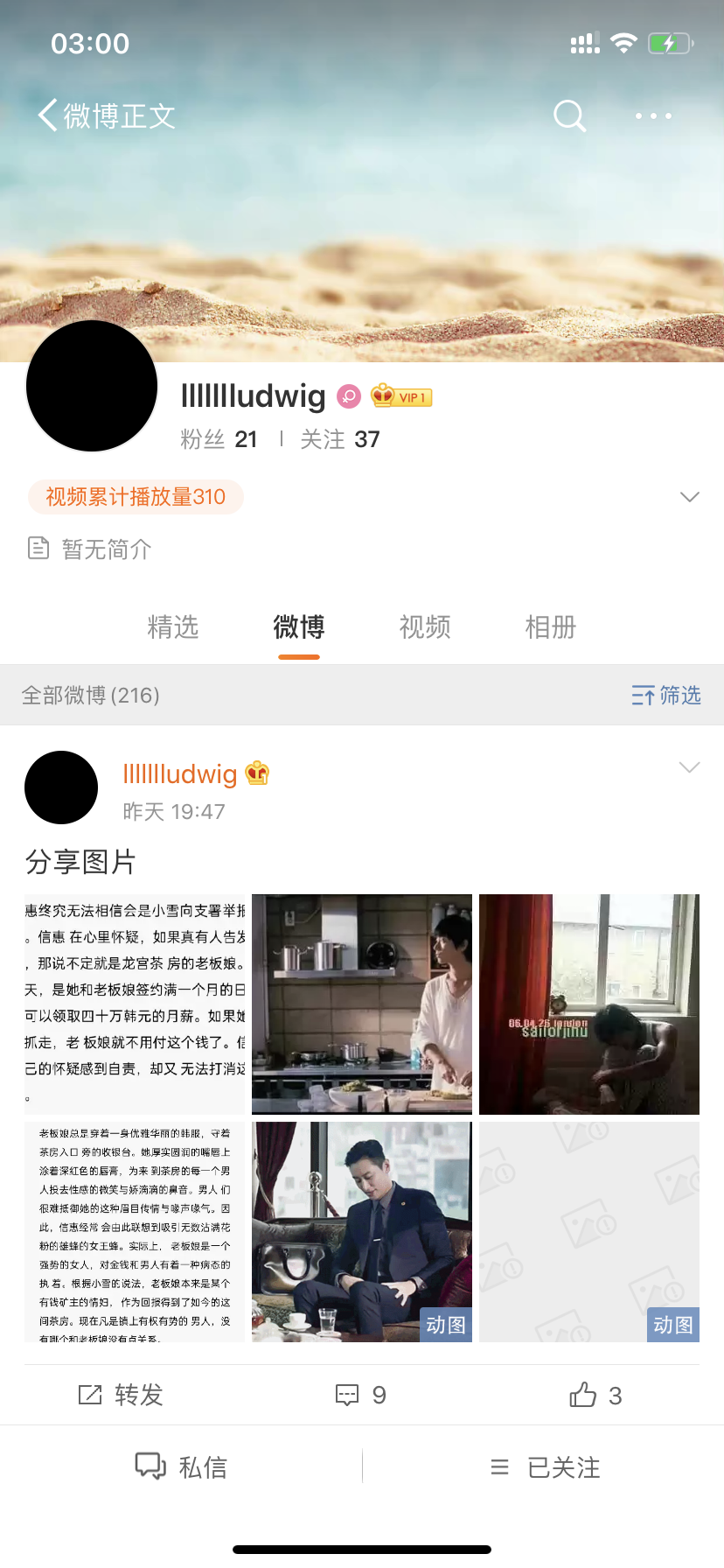The width and height of the screenshot is (724, 1568).
Task: Expand the post options chevron
Action: coord(689,767)
